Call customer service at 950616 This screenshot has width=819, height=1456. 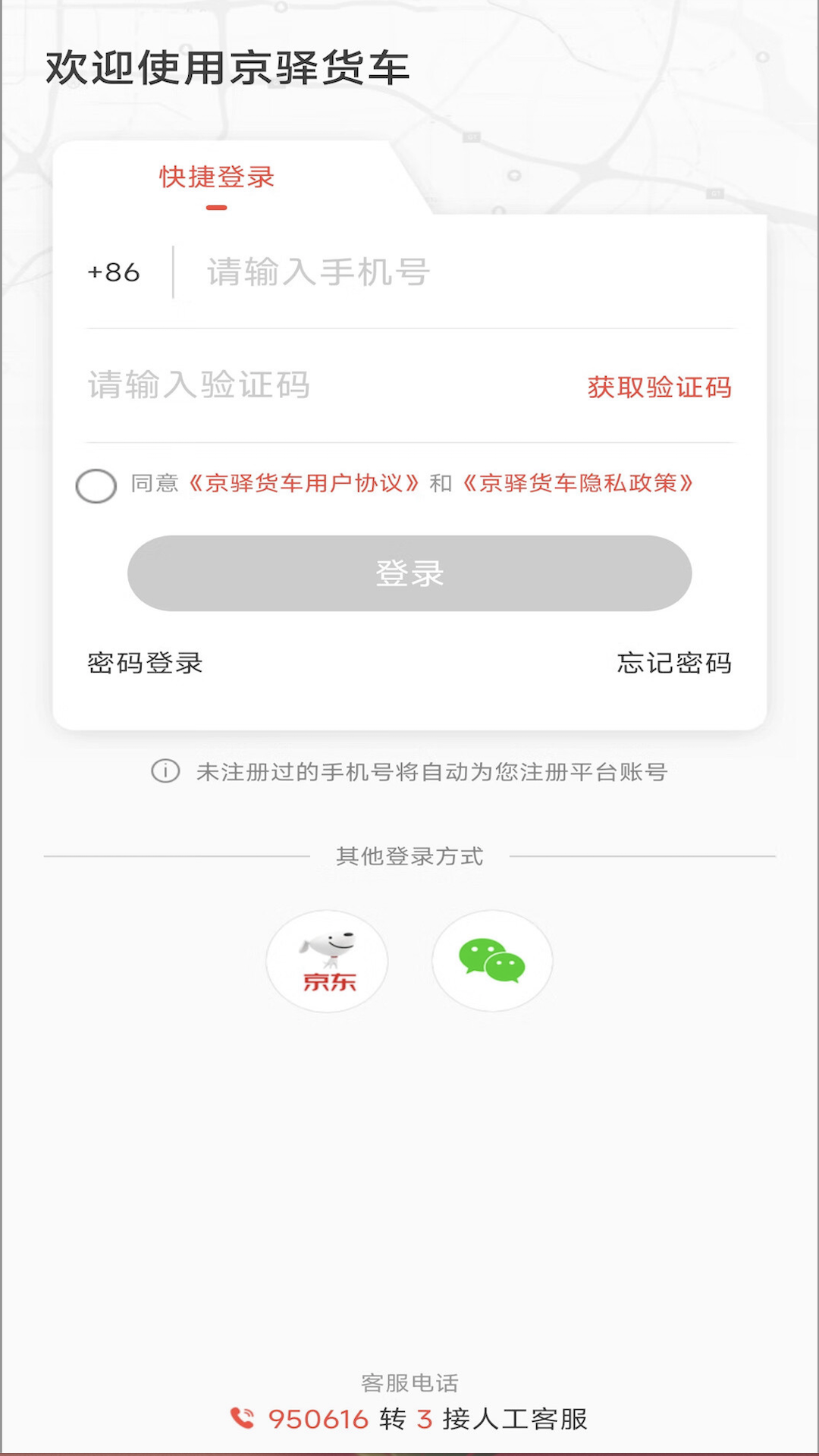[x=318, y=1419]
